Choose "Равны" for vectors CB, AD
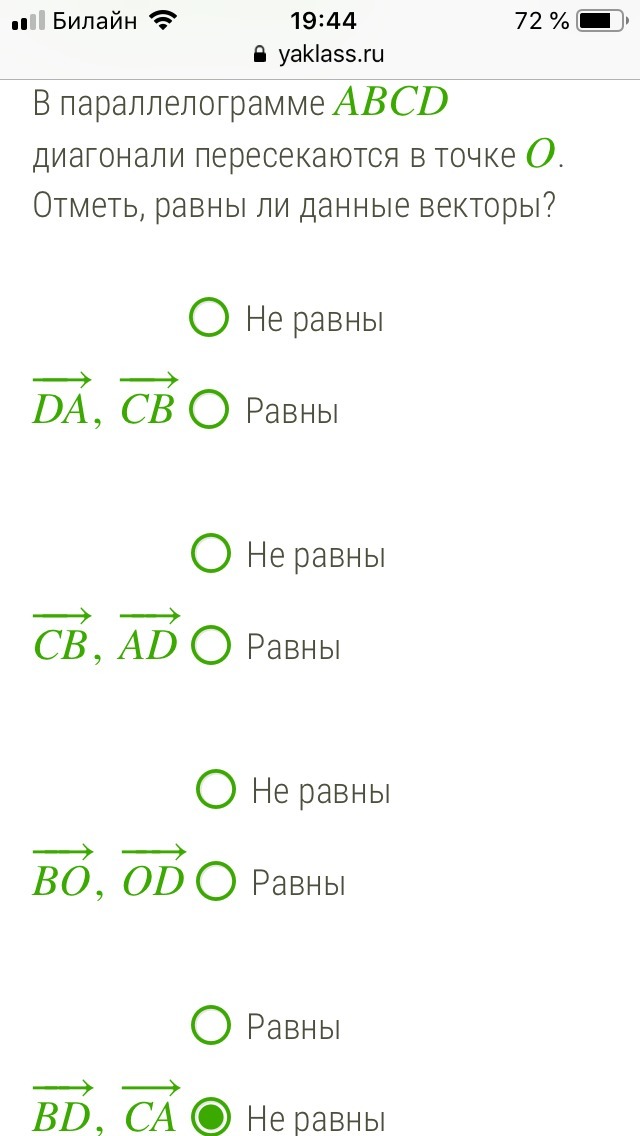The image size is (640, 1136). 210,646
